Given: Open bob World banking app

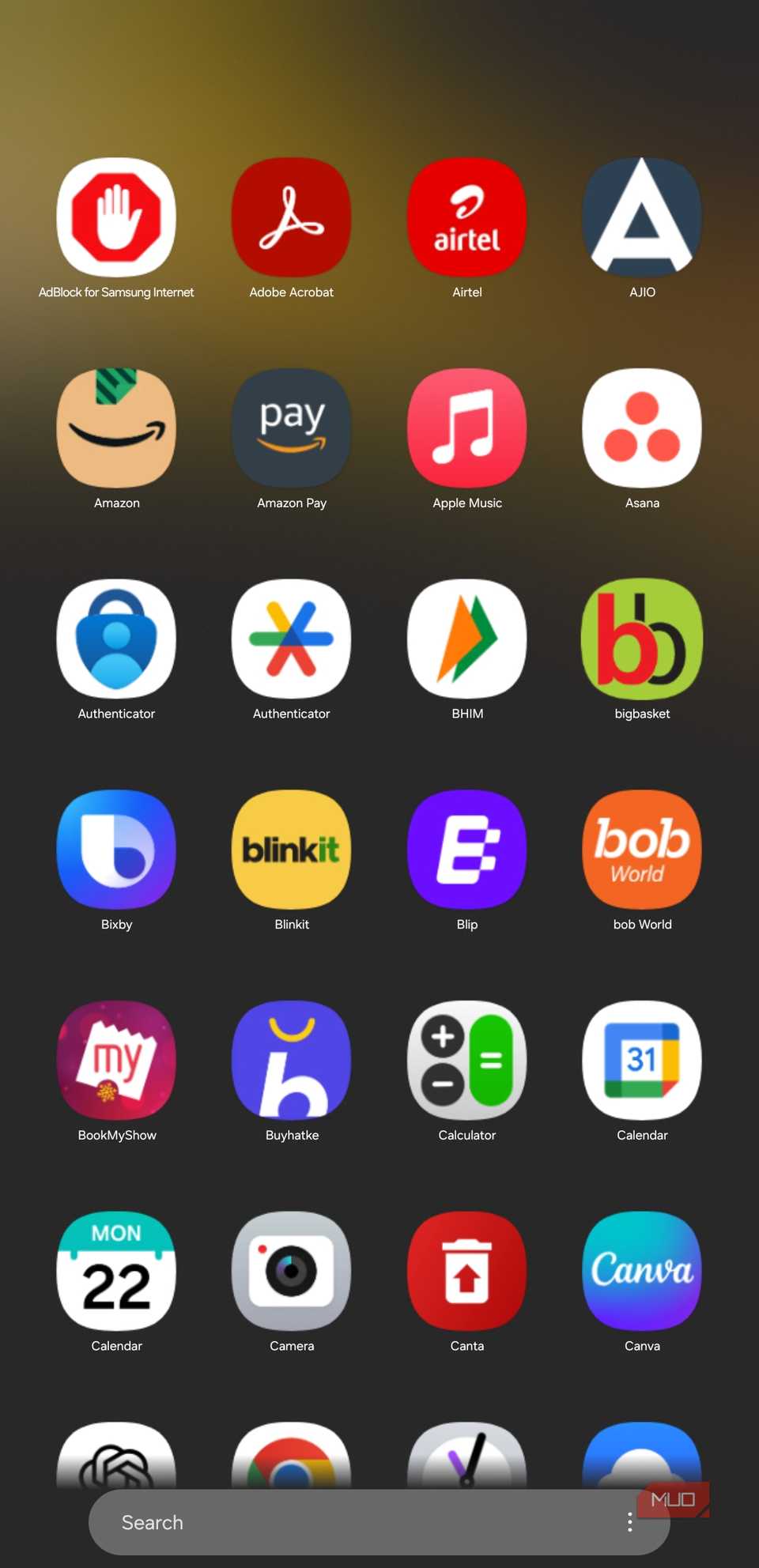Looking at the screenshot, I should pos(642,849).
